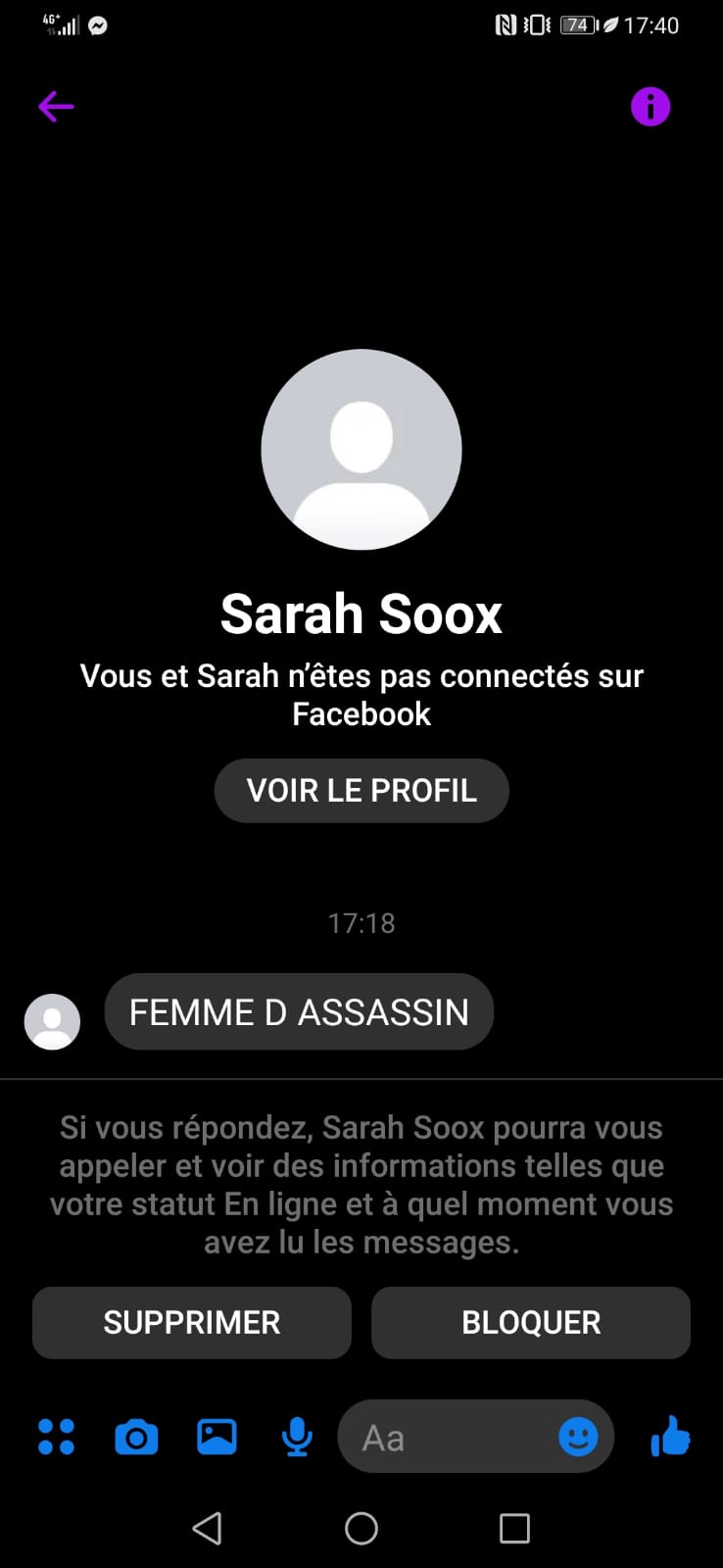Open the camera to take a photo
723x1568 pixels.
point(136,1438)
